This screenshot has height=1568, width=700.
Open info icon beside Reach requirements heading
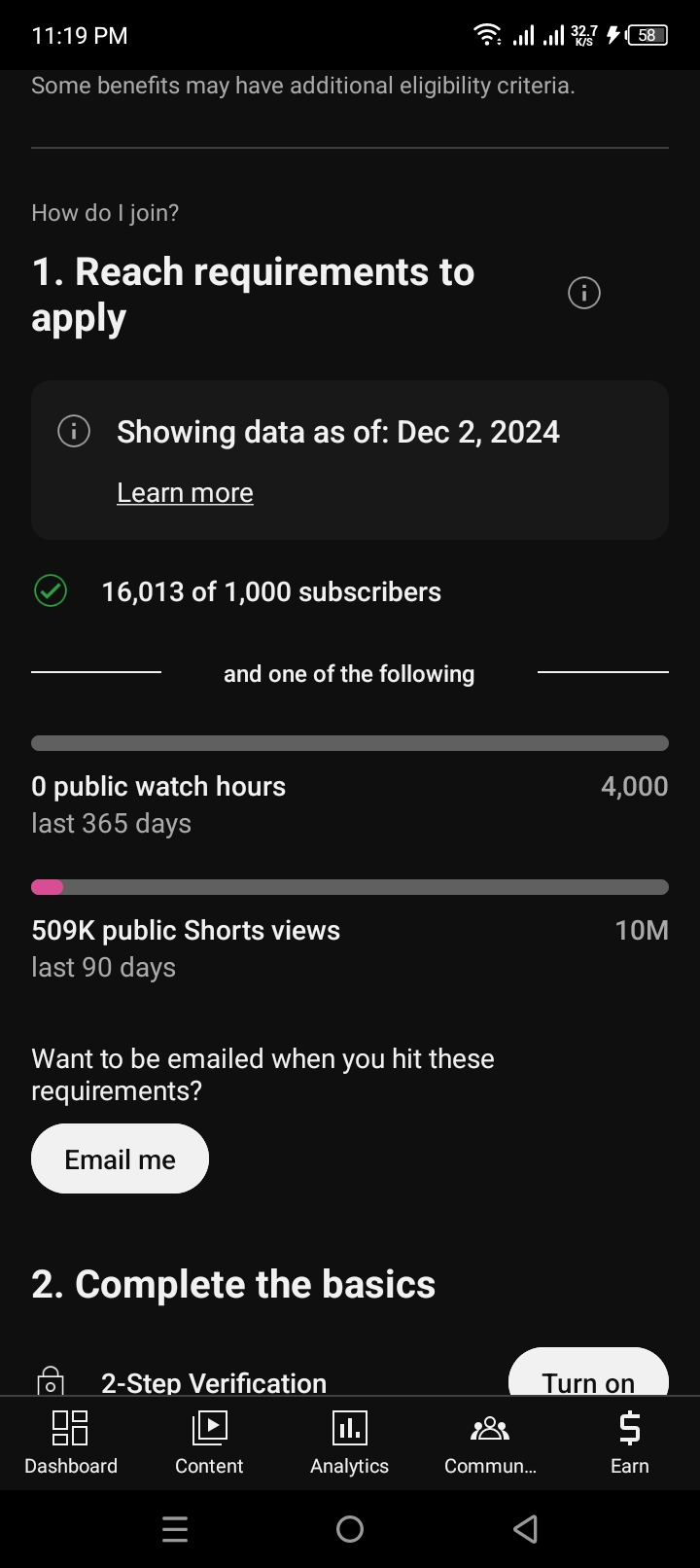click(583, 293)
